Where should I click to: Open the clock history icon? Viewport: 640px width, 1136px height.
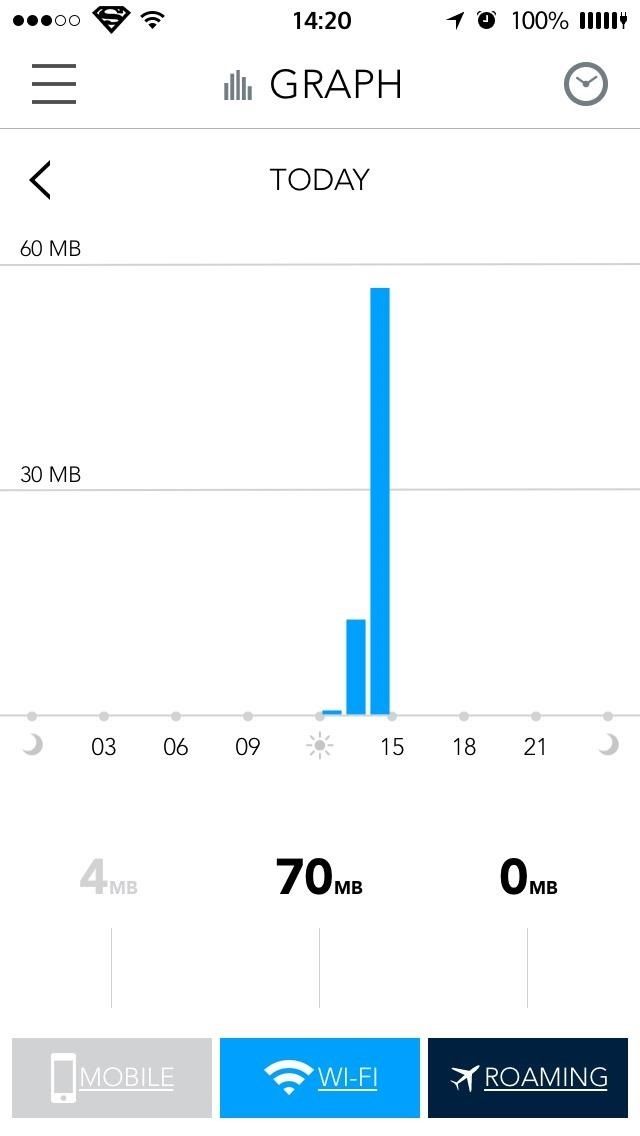coord(586,84)
